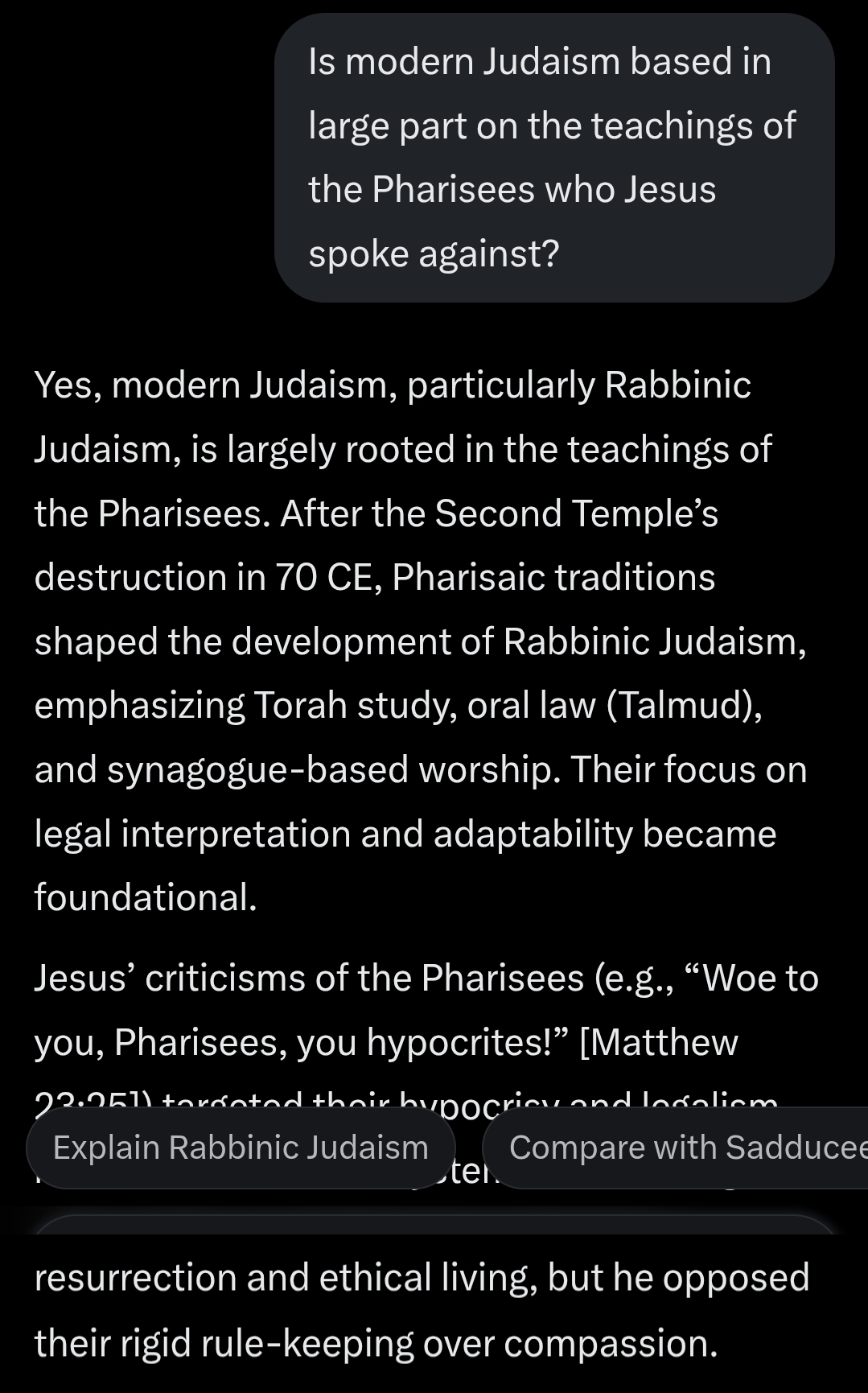Viewport: 868px width, 1393px height.
Task: Tap the 'Explain Rabbinic Judaism' suggestion chip
Action: pos(241,1148)
